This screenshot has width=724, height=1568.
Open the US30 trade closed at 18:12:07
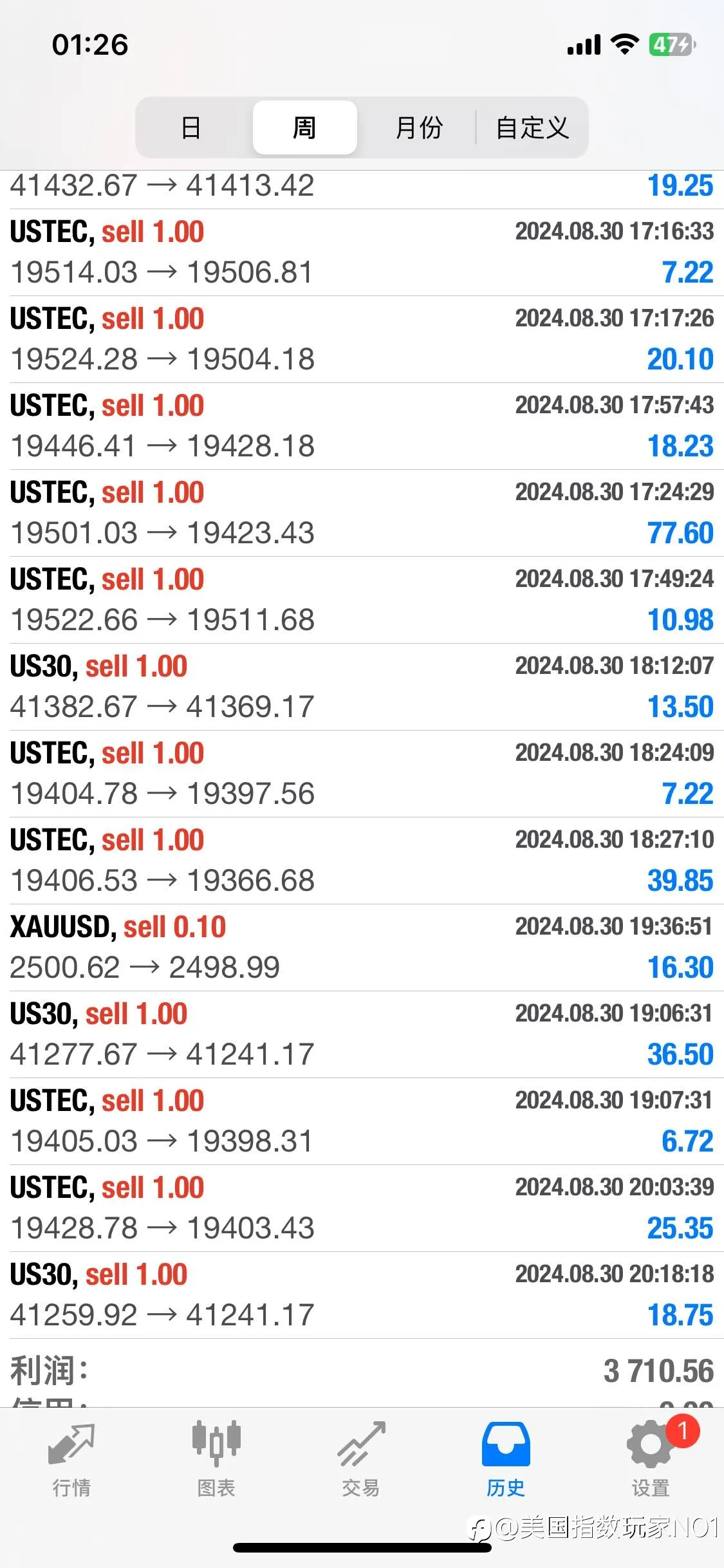coord(362,687)
